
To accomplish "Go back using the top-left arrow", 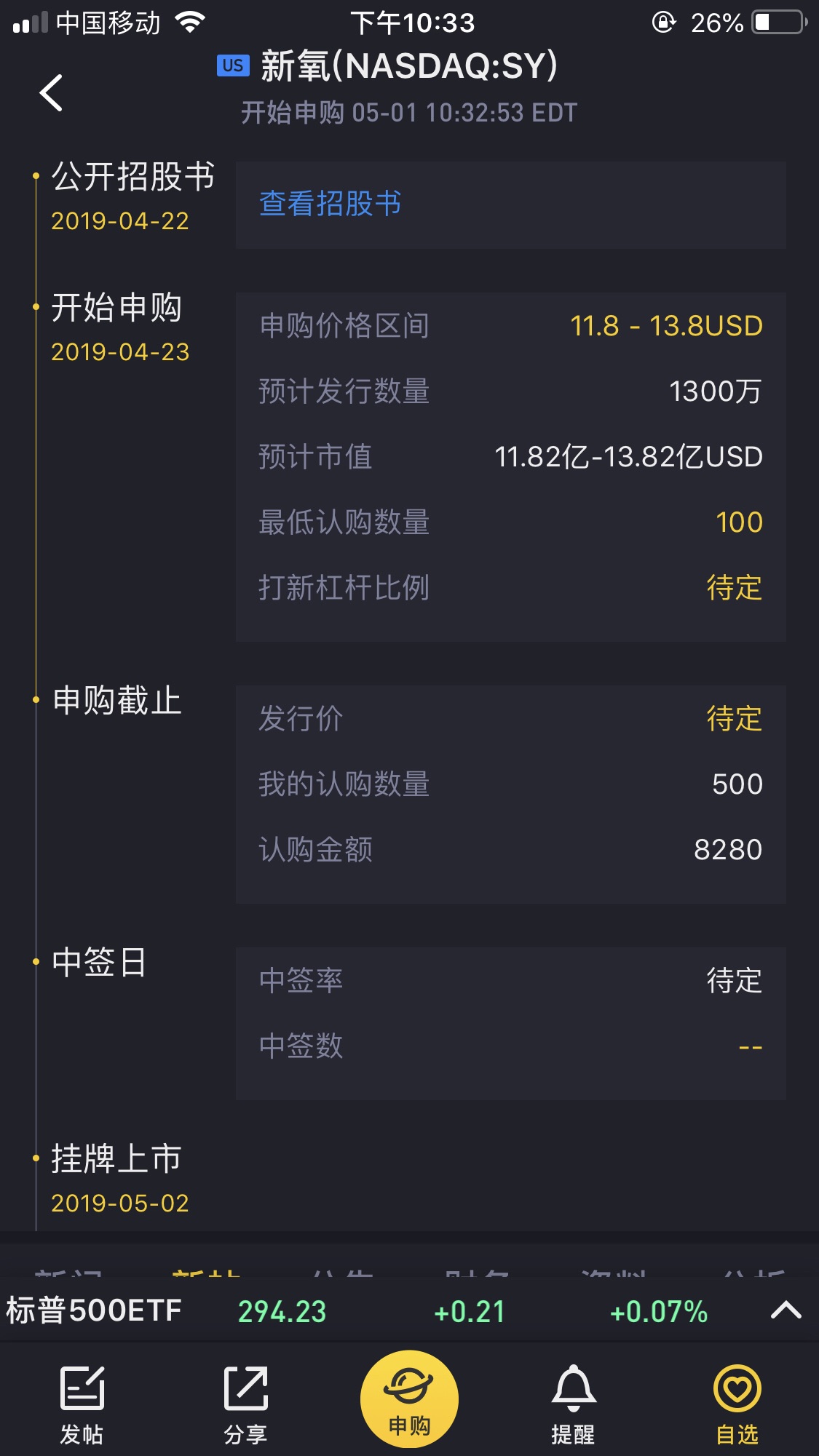I will 51,92.
